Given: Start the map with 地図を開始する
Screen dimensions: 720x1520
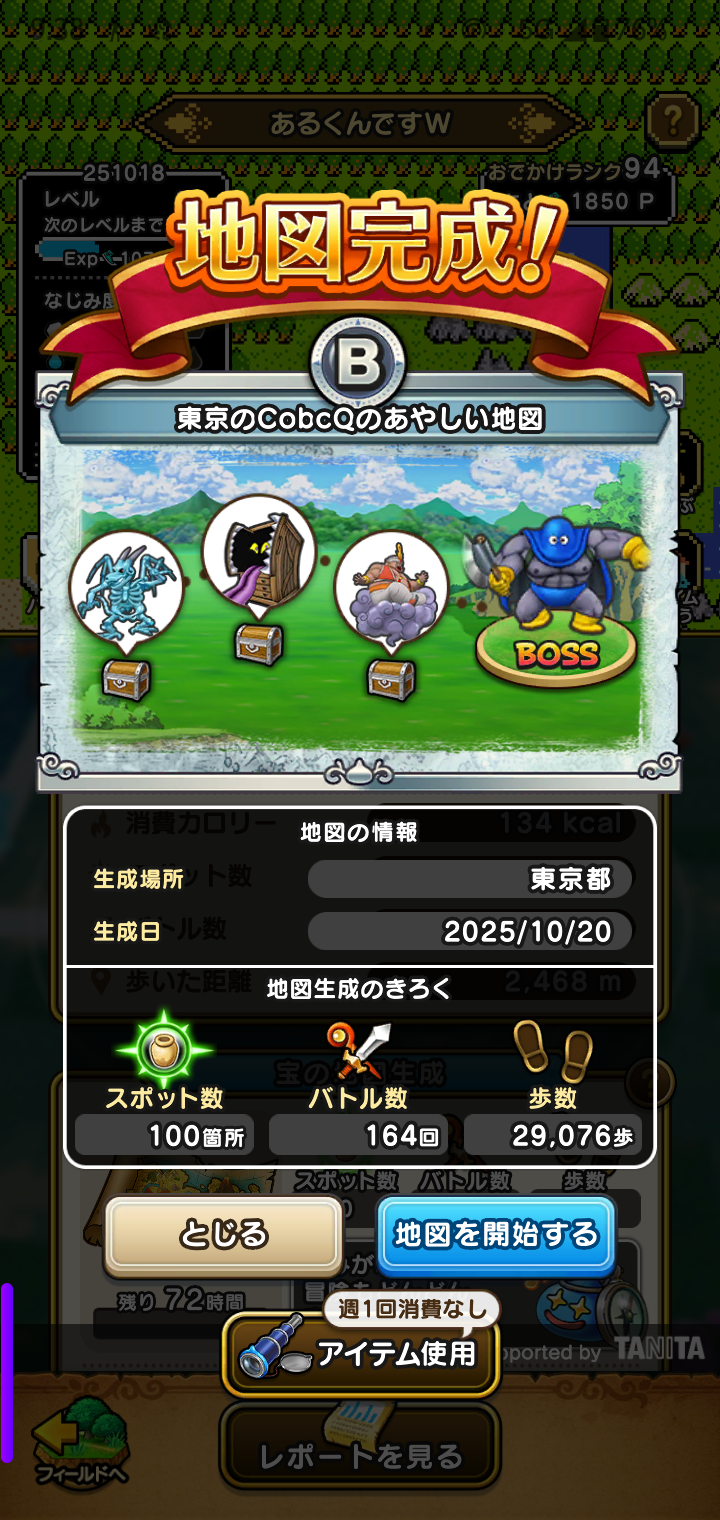Looking at the screenshot, I should (x=496, y=1235).
